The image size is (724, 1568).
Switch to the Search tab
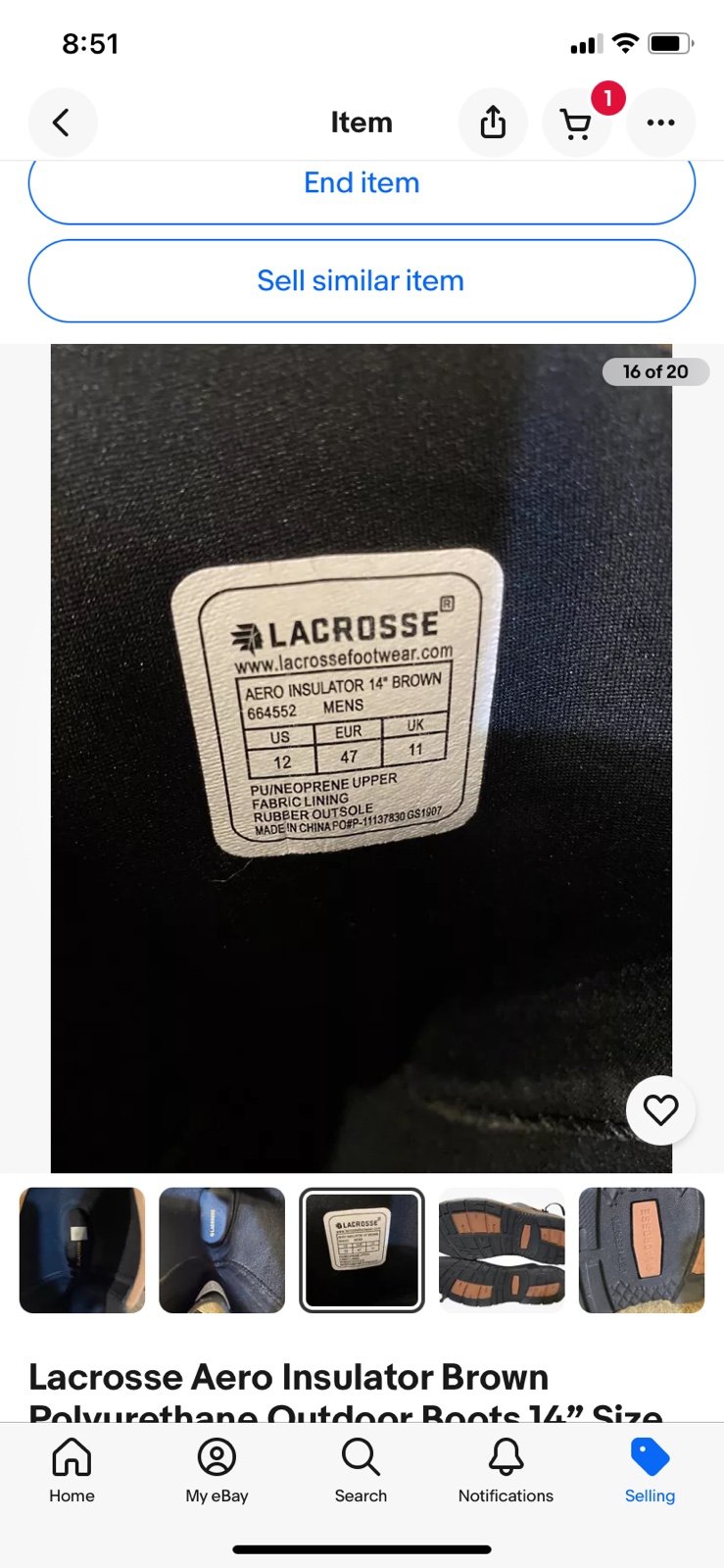click(x=361, y=1470)
